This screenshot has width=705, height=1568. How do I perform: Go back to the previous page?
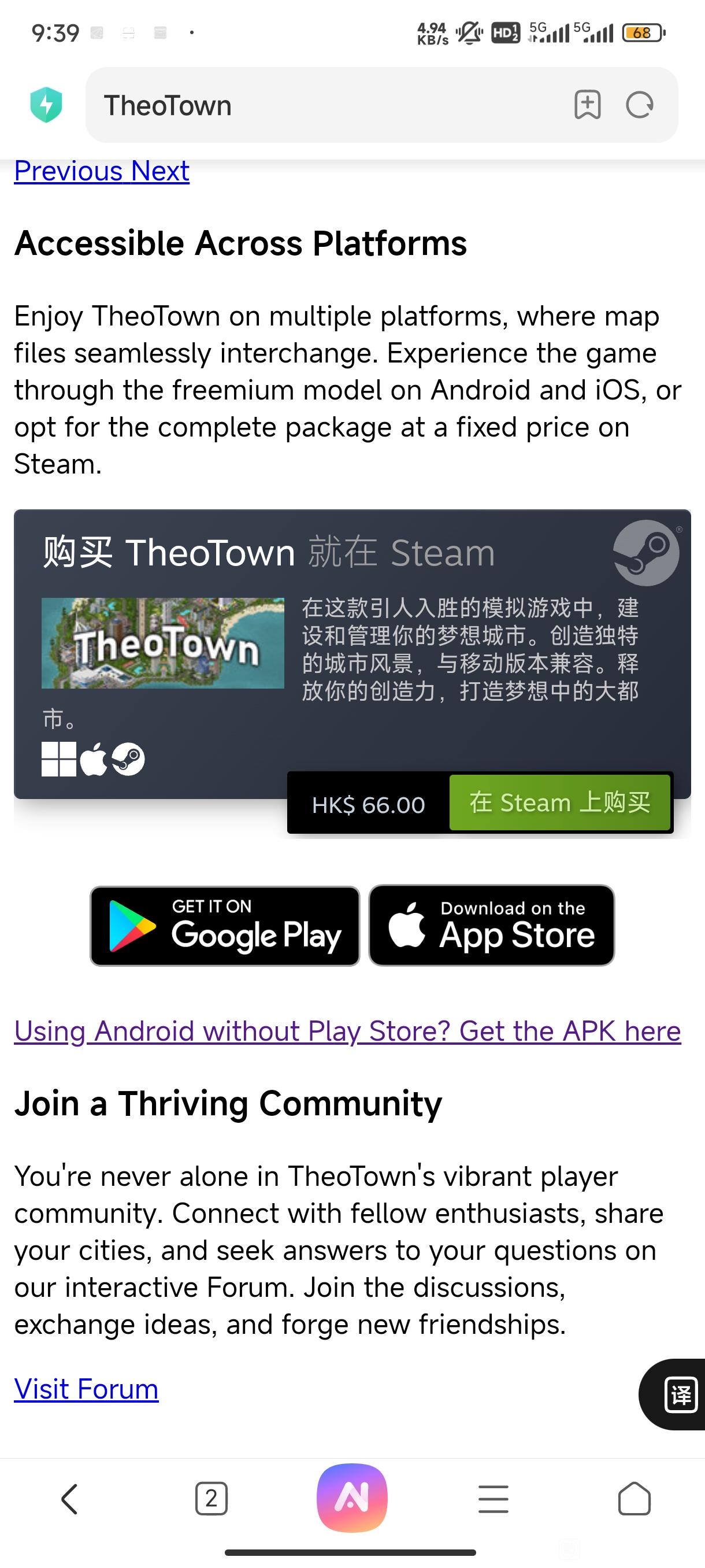click(70, 1499)
